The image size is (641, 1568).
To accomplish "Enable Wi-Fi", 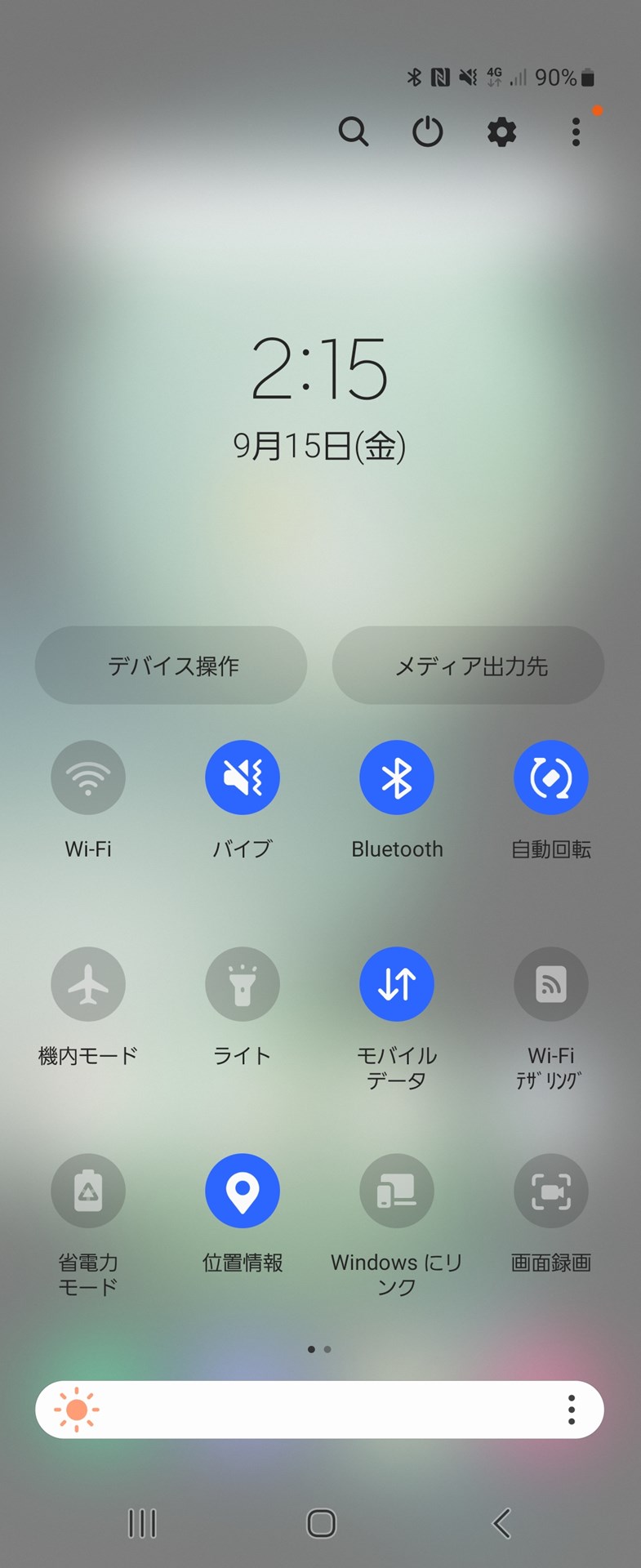I will tap(88, 777).
